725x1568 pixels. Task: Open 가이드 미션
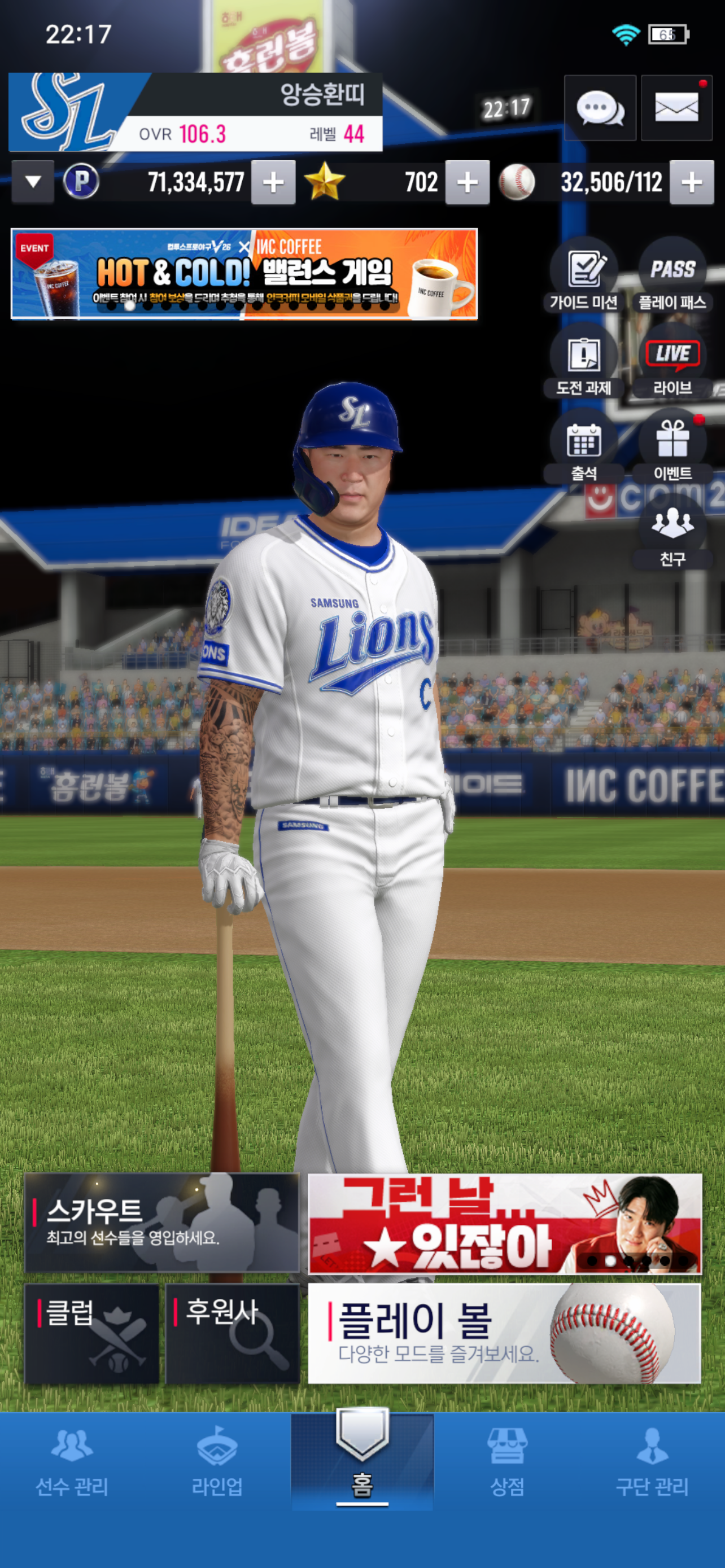tap(584, 277)
